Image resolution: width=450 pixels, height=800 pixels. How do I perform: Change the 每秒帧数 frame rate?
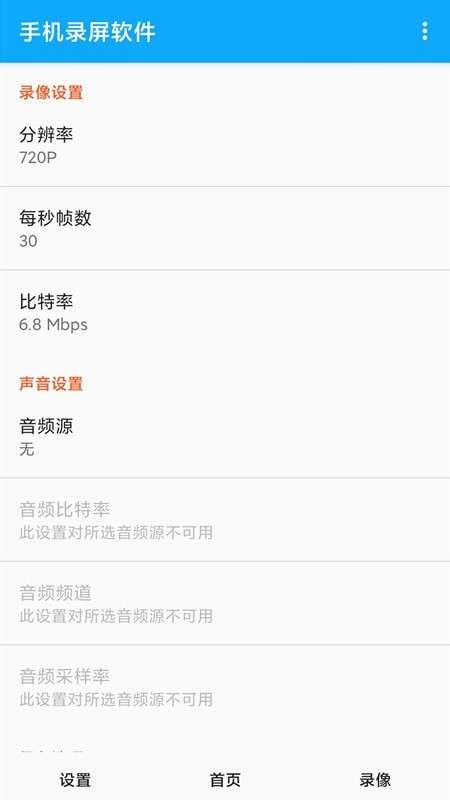(225, 229)
